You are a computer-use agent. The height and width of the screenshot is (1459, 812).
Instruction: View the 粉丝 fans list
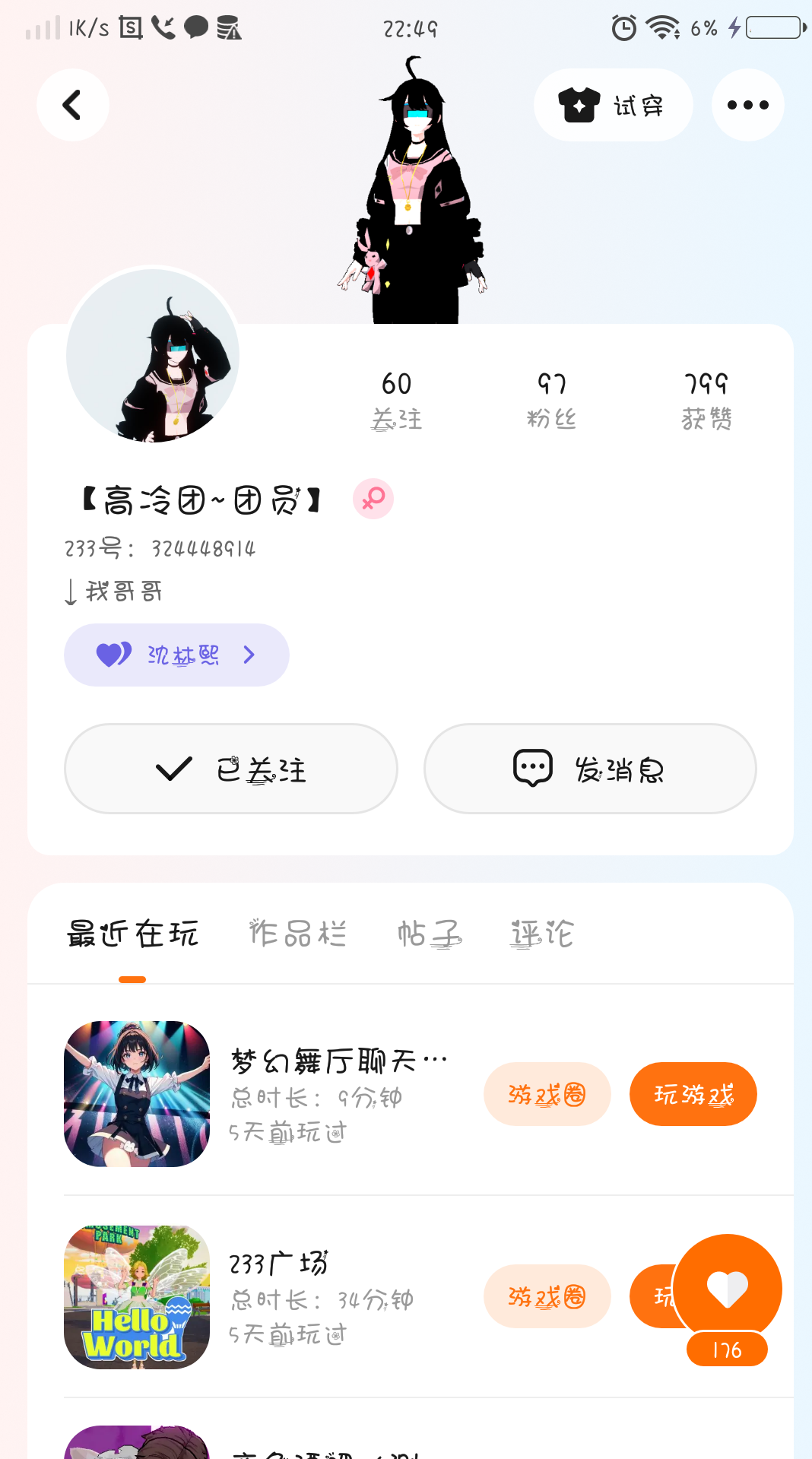coord(552,400)
